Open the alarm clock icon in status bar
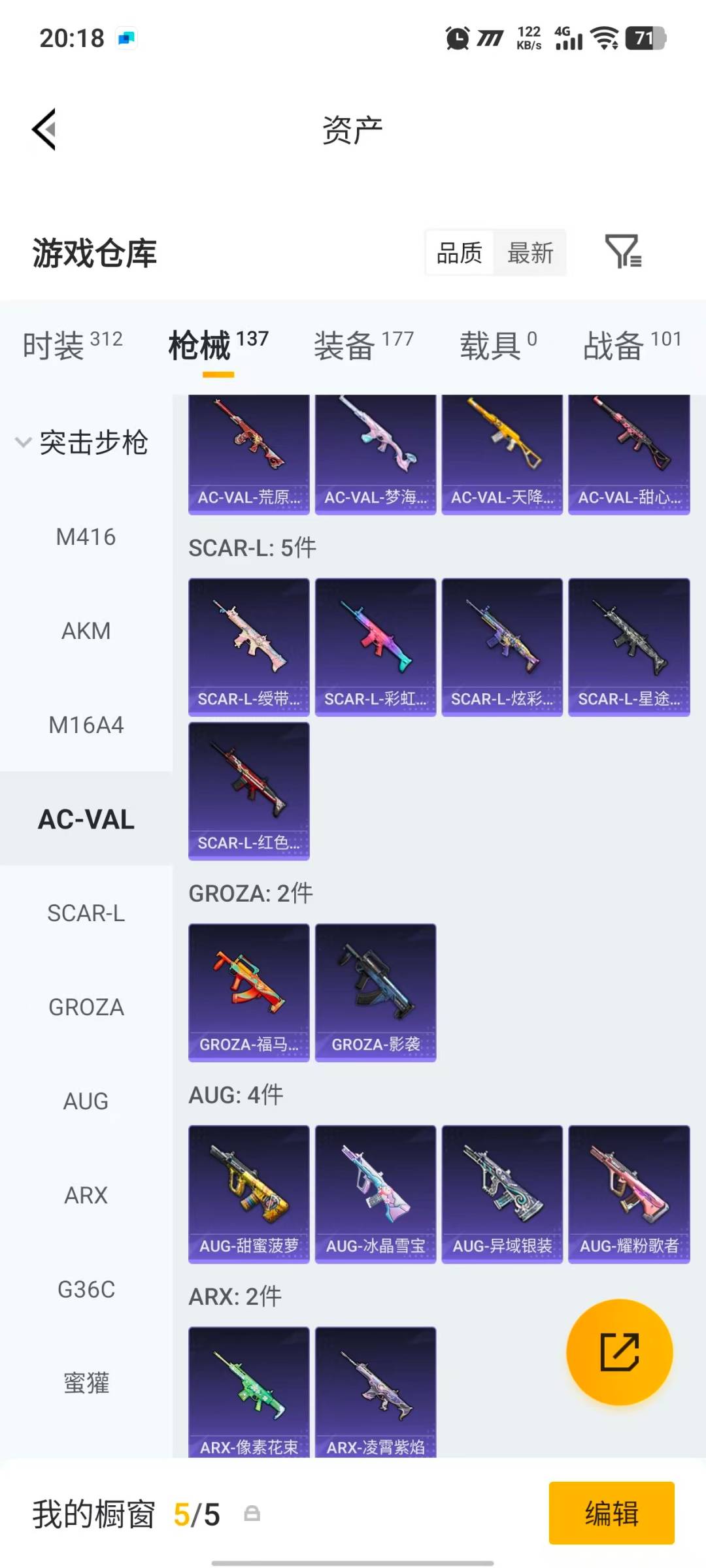 pos(458,37)
